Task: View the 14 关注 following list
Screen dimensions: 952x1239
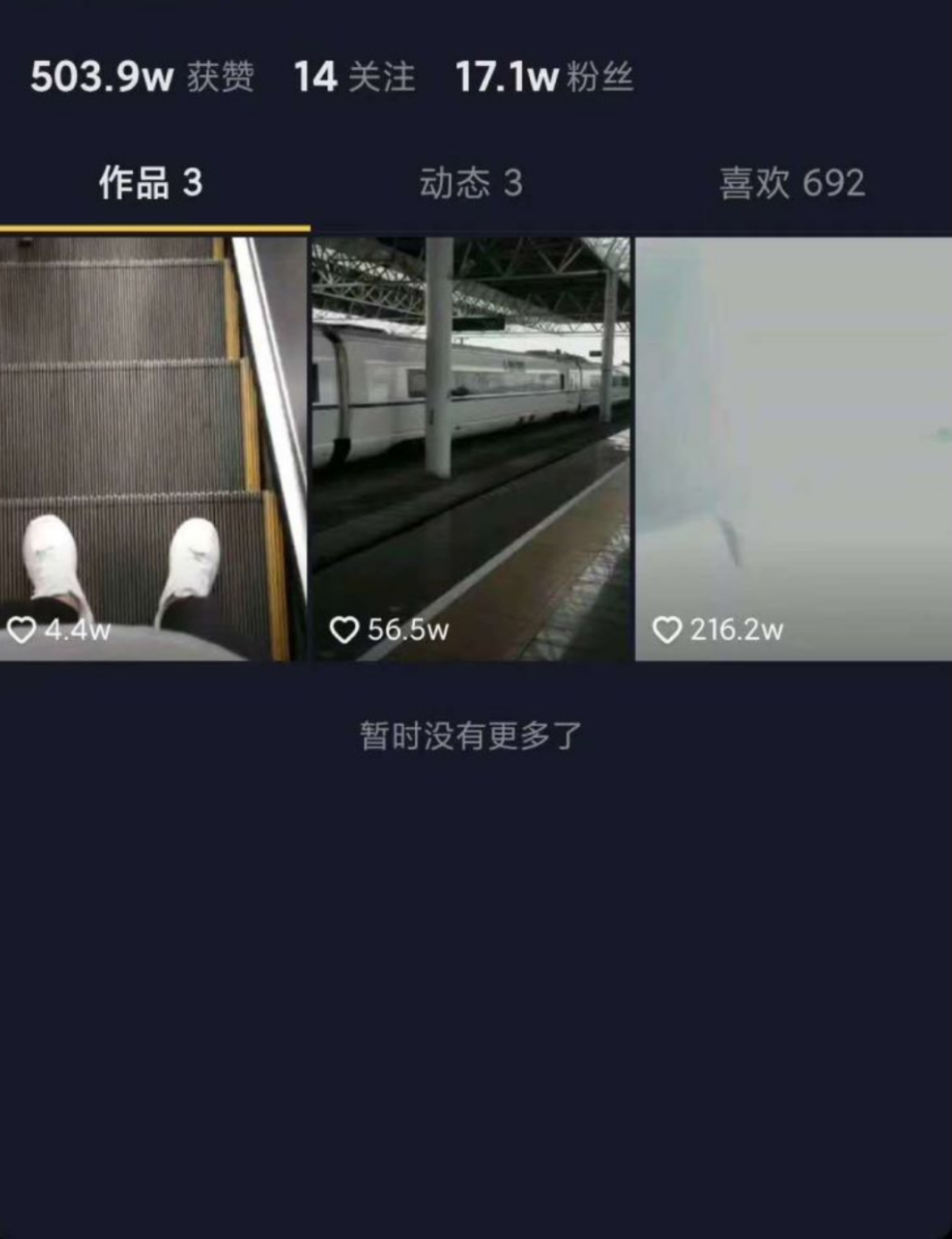Action: coord(354,77)
